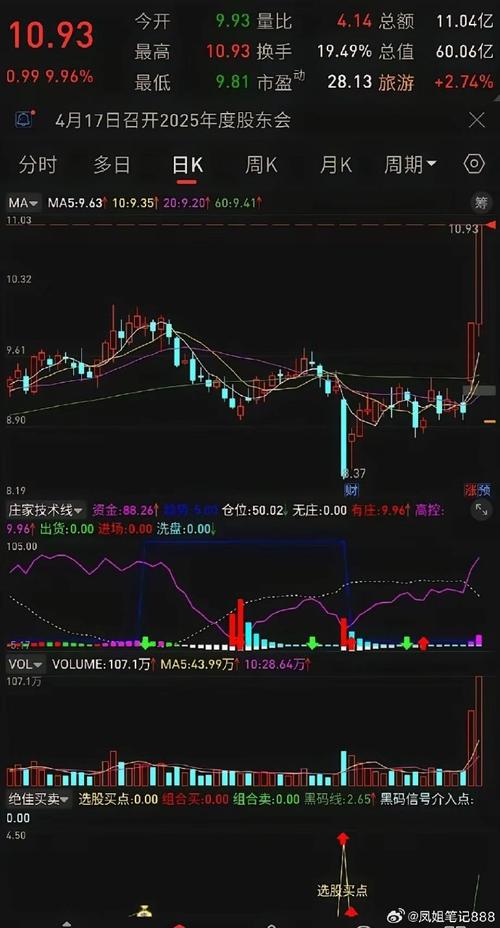This screenshot has height=928, width=500.
Task: Dismiss the shareholder meeting notice
Action: pyautogui.click(x=476, y=121)
